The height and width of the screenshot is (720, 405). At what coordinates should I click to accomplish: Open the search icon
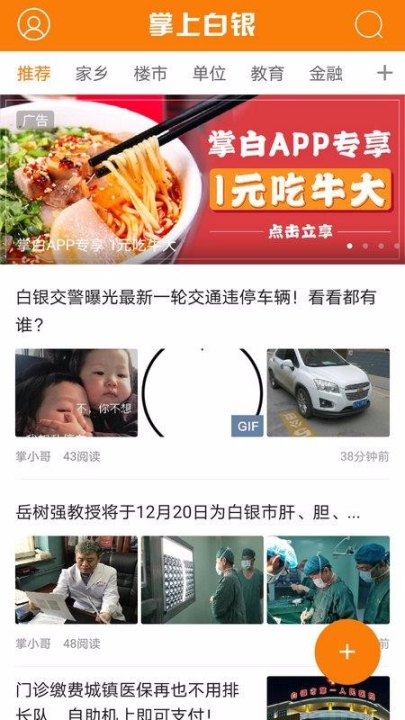[x=369, y=24]
